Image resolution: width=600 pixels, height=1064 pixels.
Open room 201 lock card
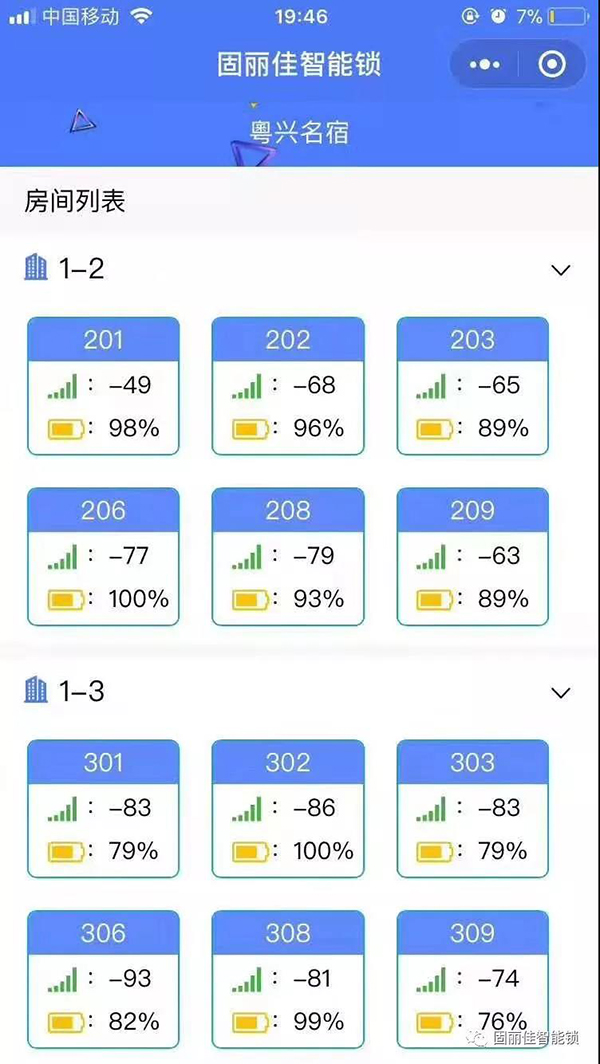click(103, 386)
